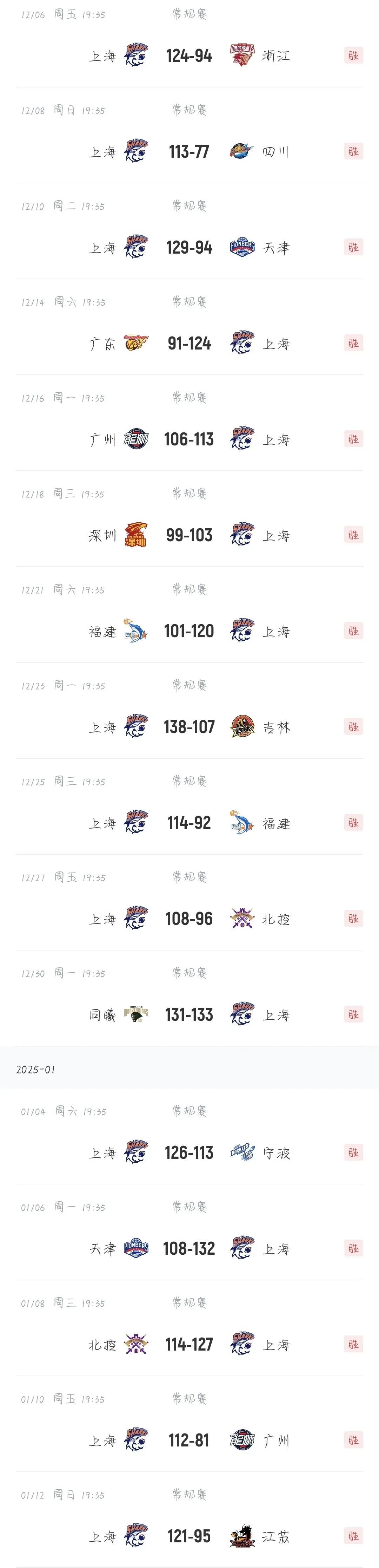Select the 01/04 Shanghai vs Ningbo match
This screenshot has height=1568, width=379.
tap(189, 1153)
